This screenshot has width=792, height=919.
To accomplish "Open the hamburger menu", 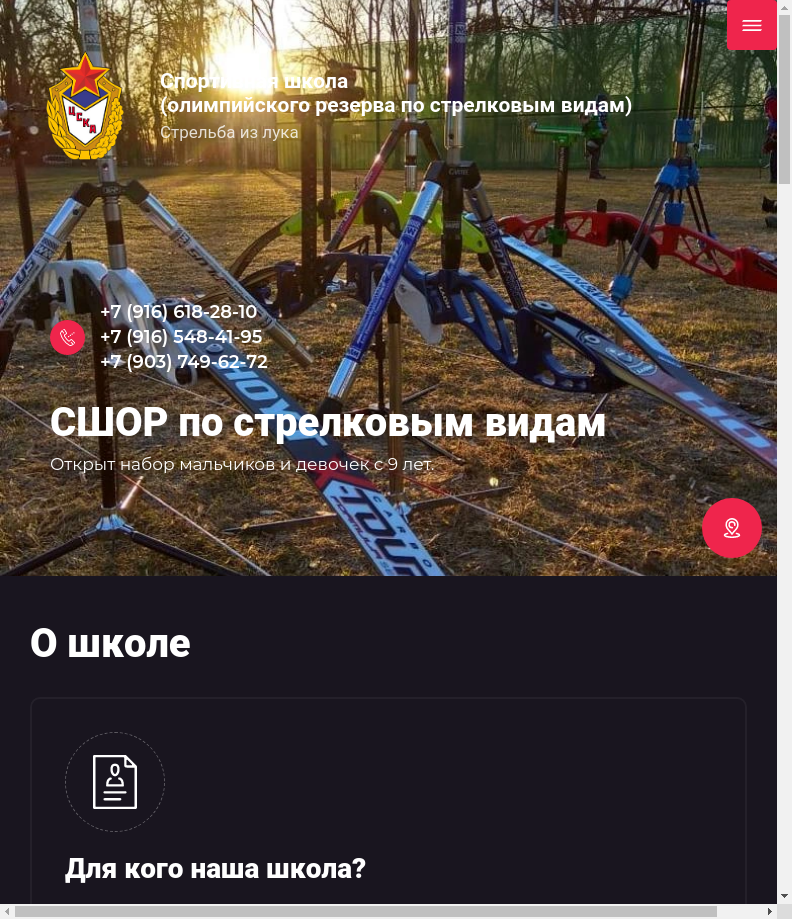I will 752,25.
